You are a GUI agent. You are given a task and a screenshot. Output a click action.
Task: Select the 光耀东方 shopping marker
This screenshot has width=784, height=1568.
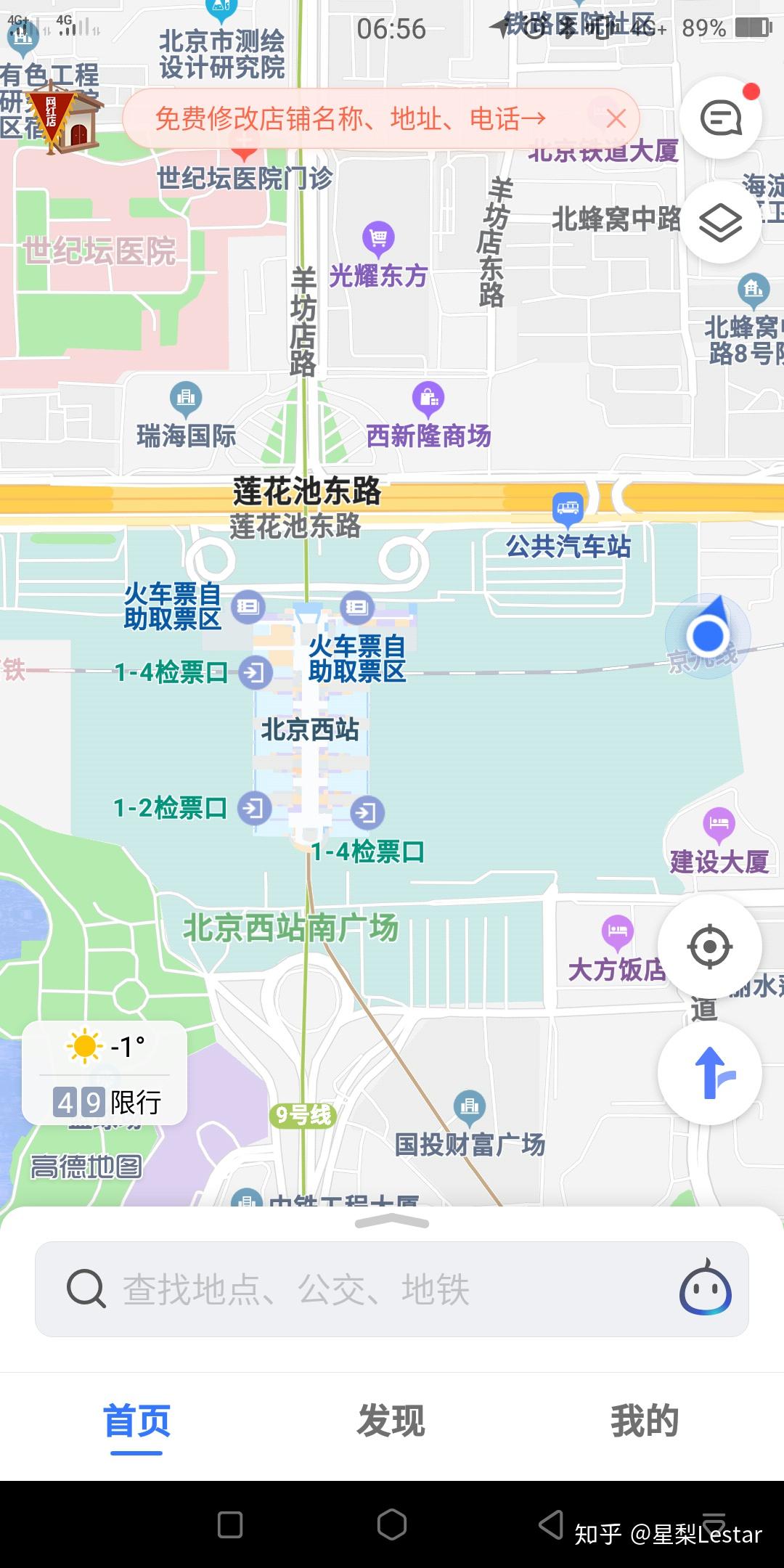(x=378, y=238)
